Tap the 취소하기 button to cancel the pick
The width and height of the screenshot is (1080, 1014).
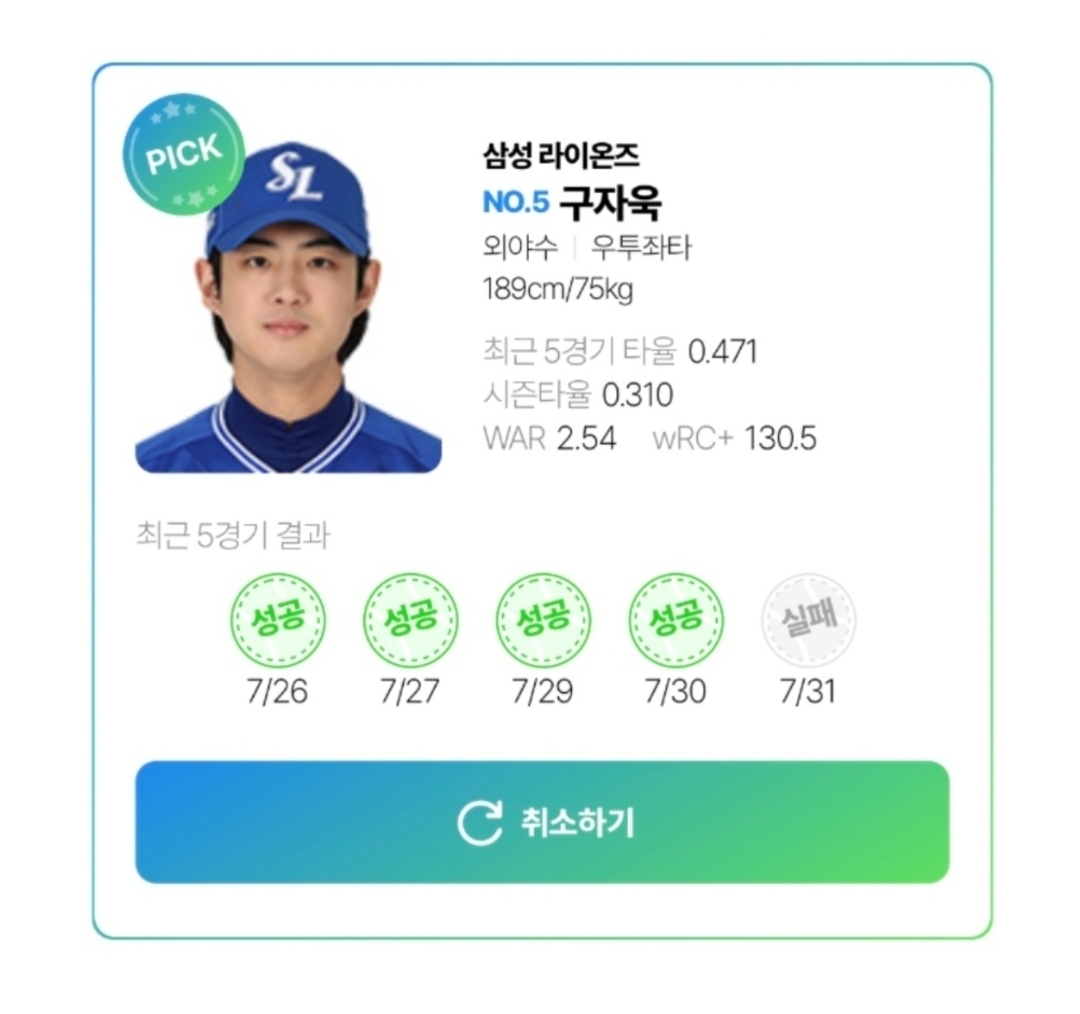[542, 822]
